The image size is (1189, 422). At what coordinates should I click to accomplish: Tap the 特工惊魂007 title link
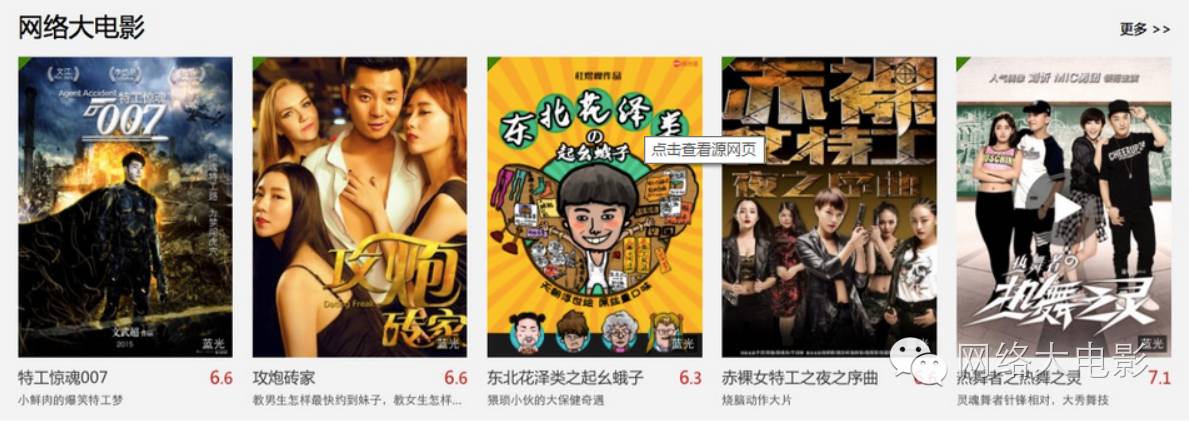(63, 377)
